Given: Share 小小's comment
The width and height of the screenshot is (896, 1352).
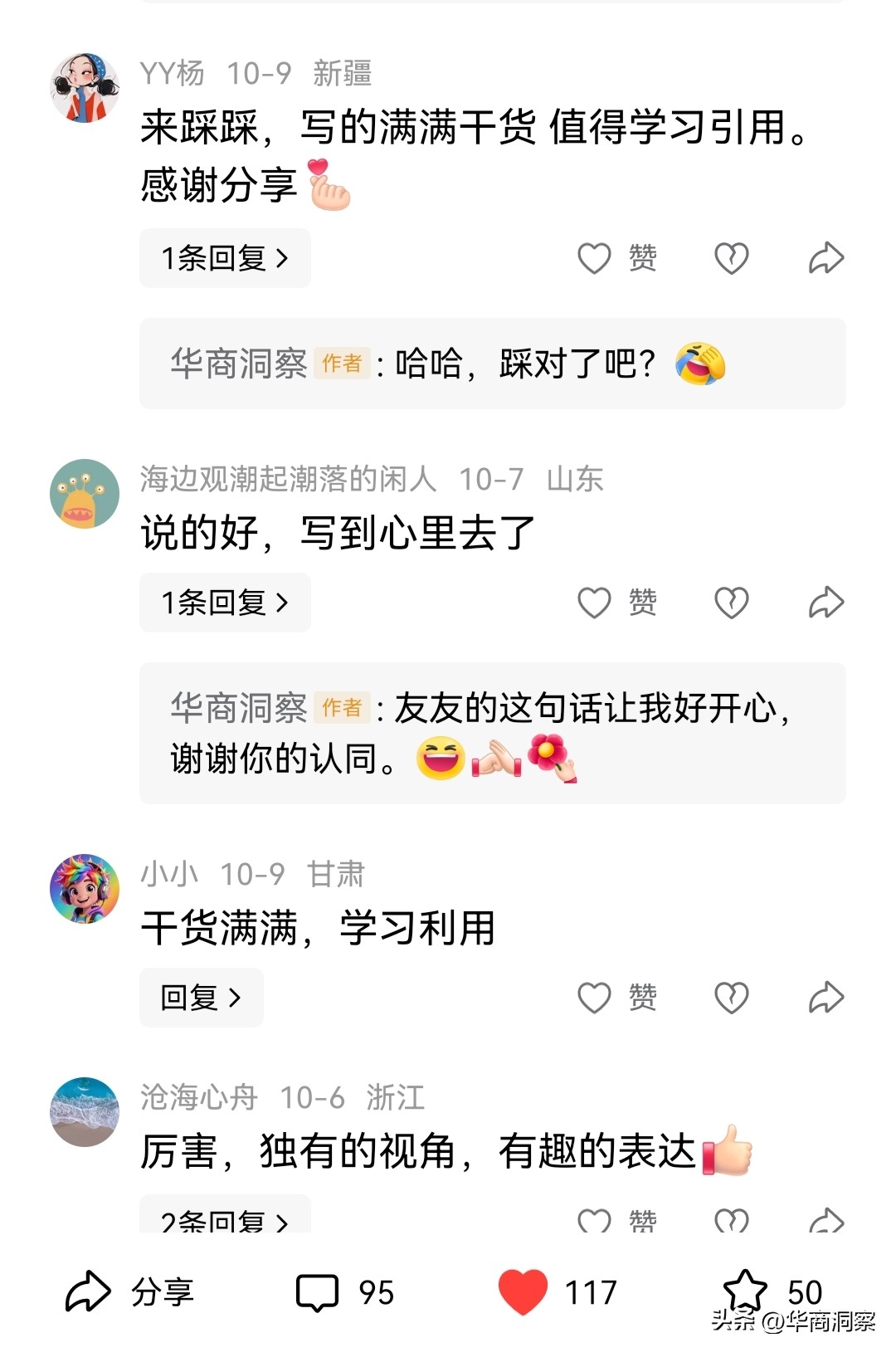Looking at the screenshot, I should (x=826, y=997).
